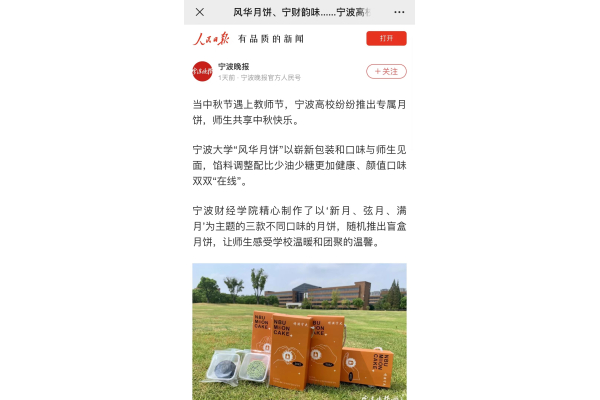This screenshot has width=600, height=400.
Task: Tap the red 打开 button
Action: (x=386, y=38)
